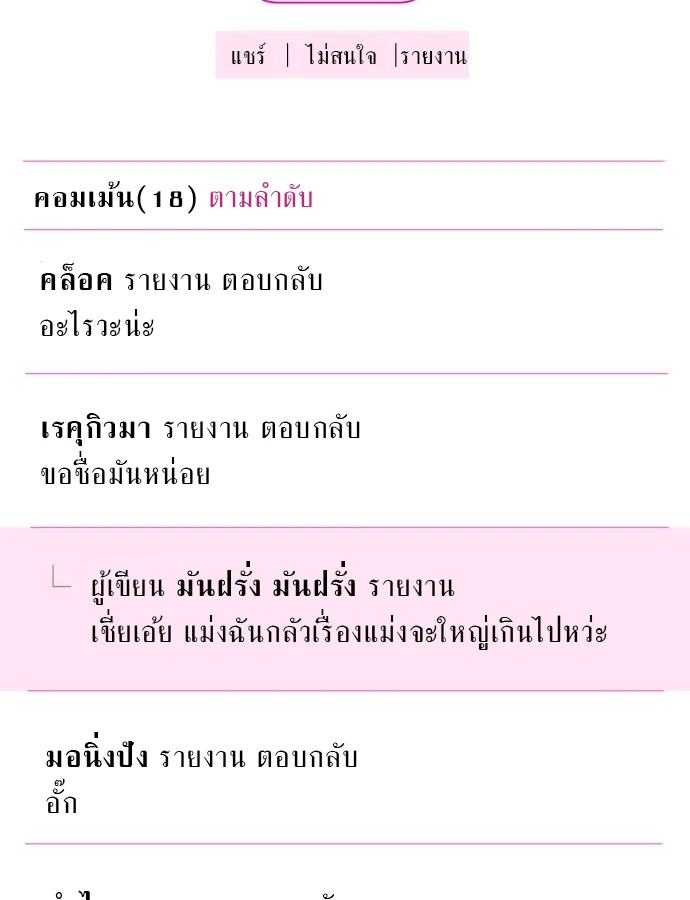
Task: Report เรคุกิวมา's comment
Action: click(x=206, y=430)
